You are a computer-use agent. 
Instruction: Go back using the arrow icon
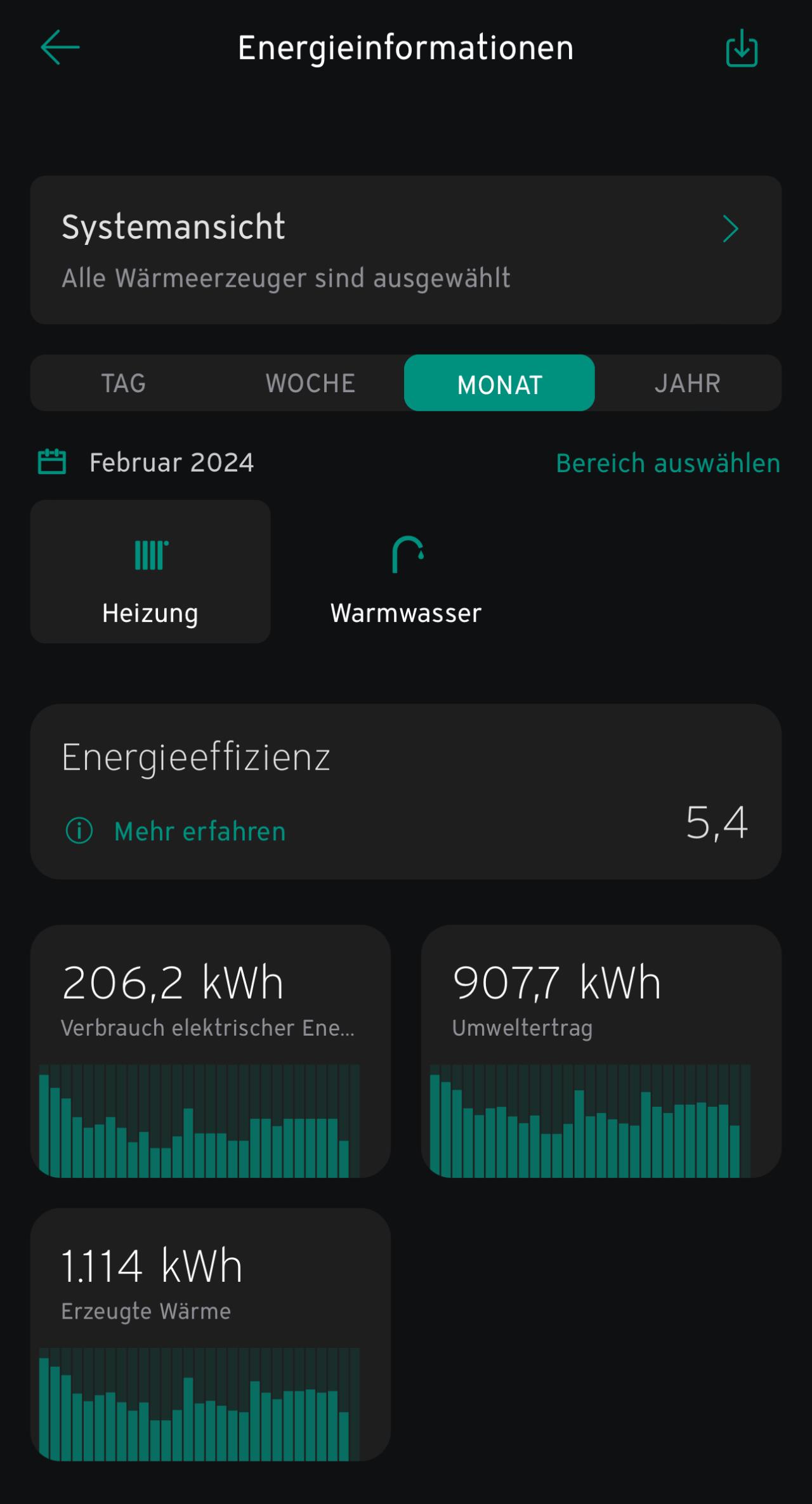pos(60,48)
